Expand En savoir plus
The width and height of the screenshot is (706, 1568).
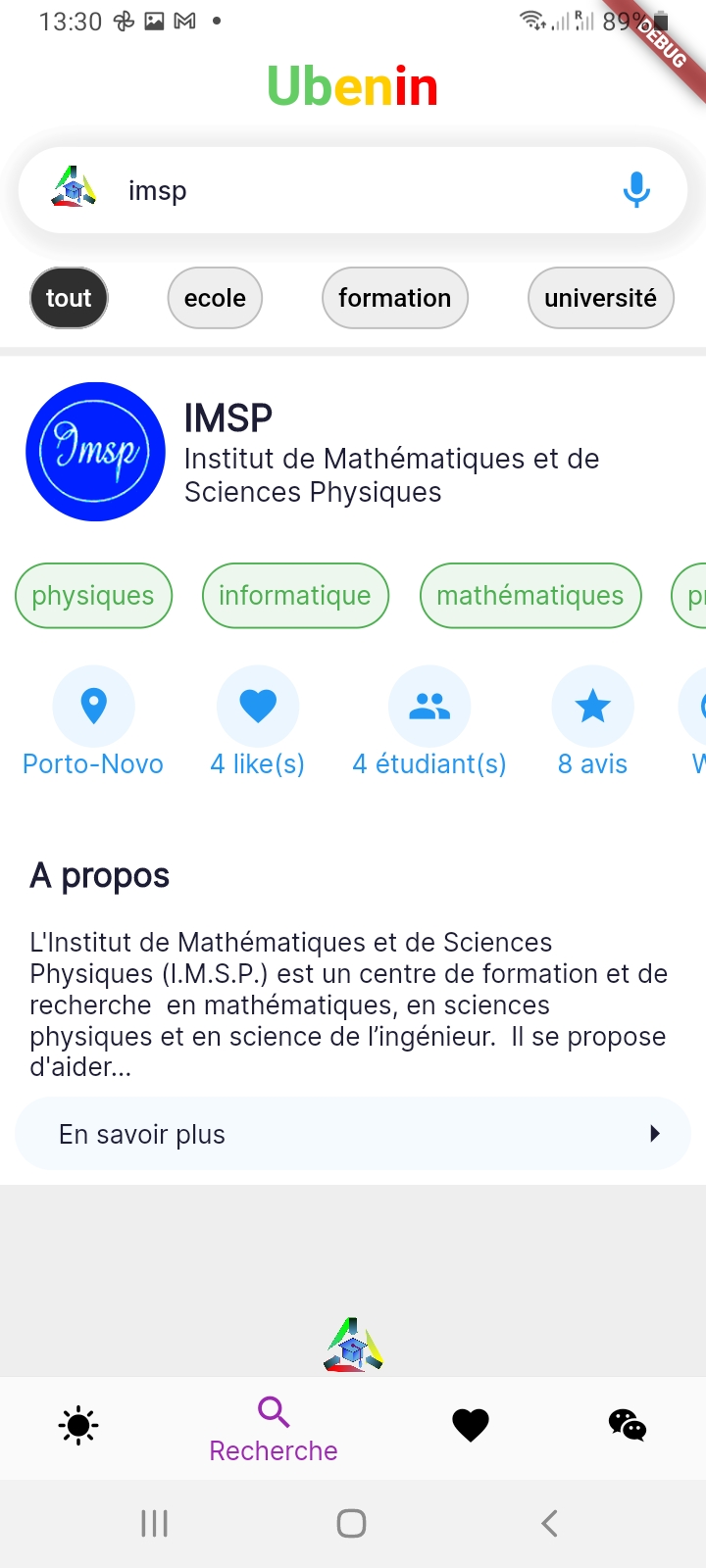click(x=353, y=1134)
